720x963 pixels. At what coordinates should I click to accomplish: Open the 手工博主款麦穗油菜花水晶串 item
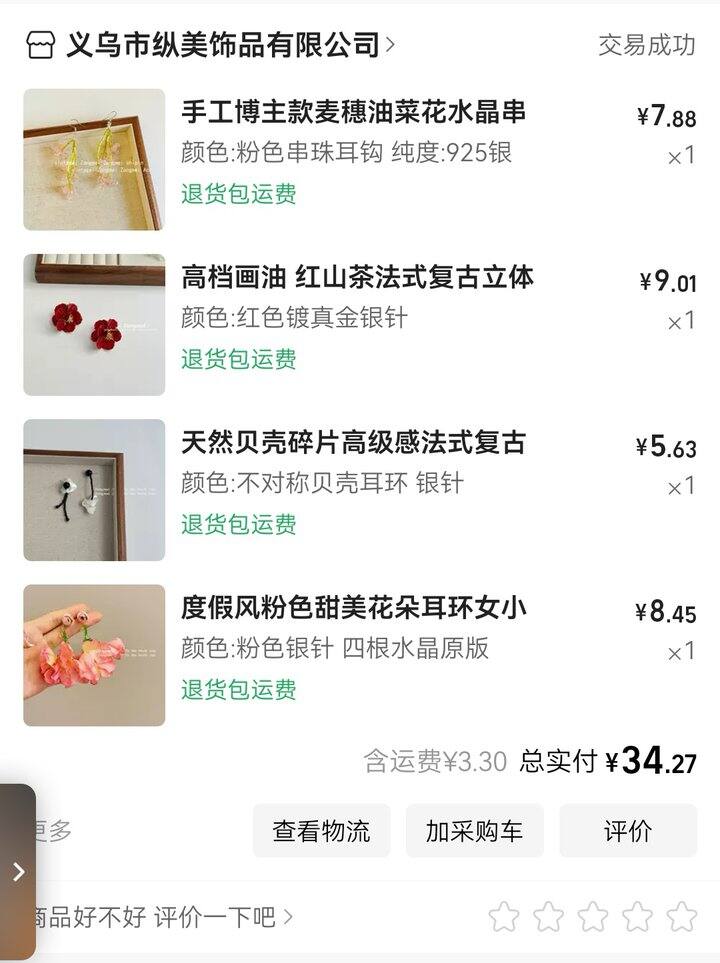click(x=353, y=112)
